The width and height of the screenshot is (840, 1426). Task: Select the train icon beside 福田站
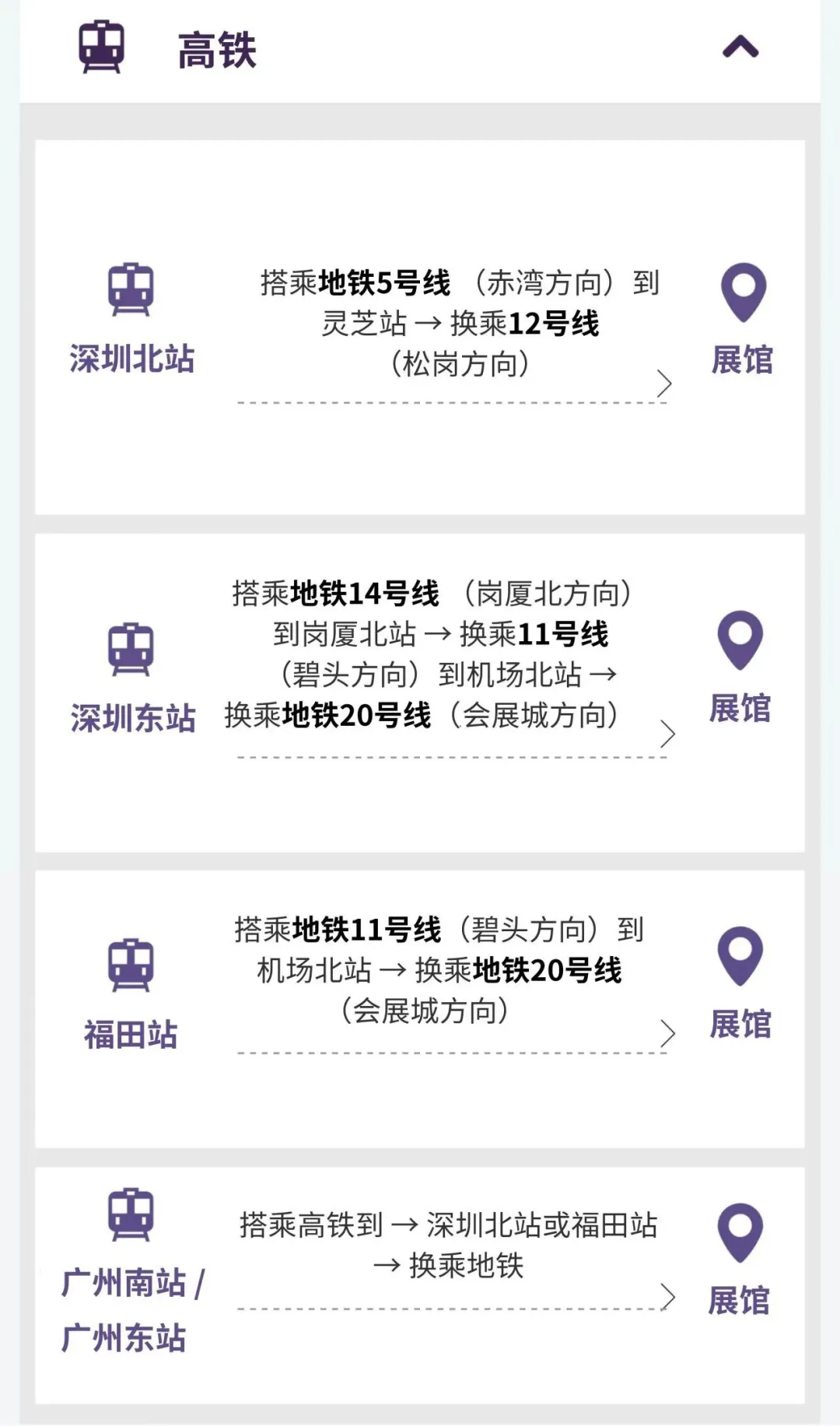132,965
